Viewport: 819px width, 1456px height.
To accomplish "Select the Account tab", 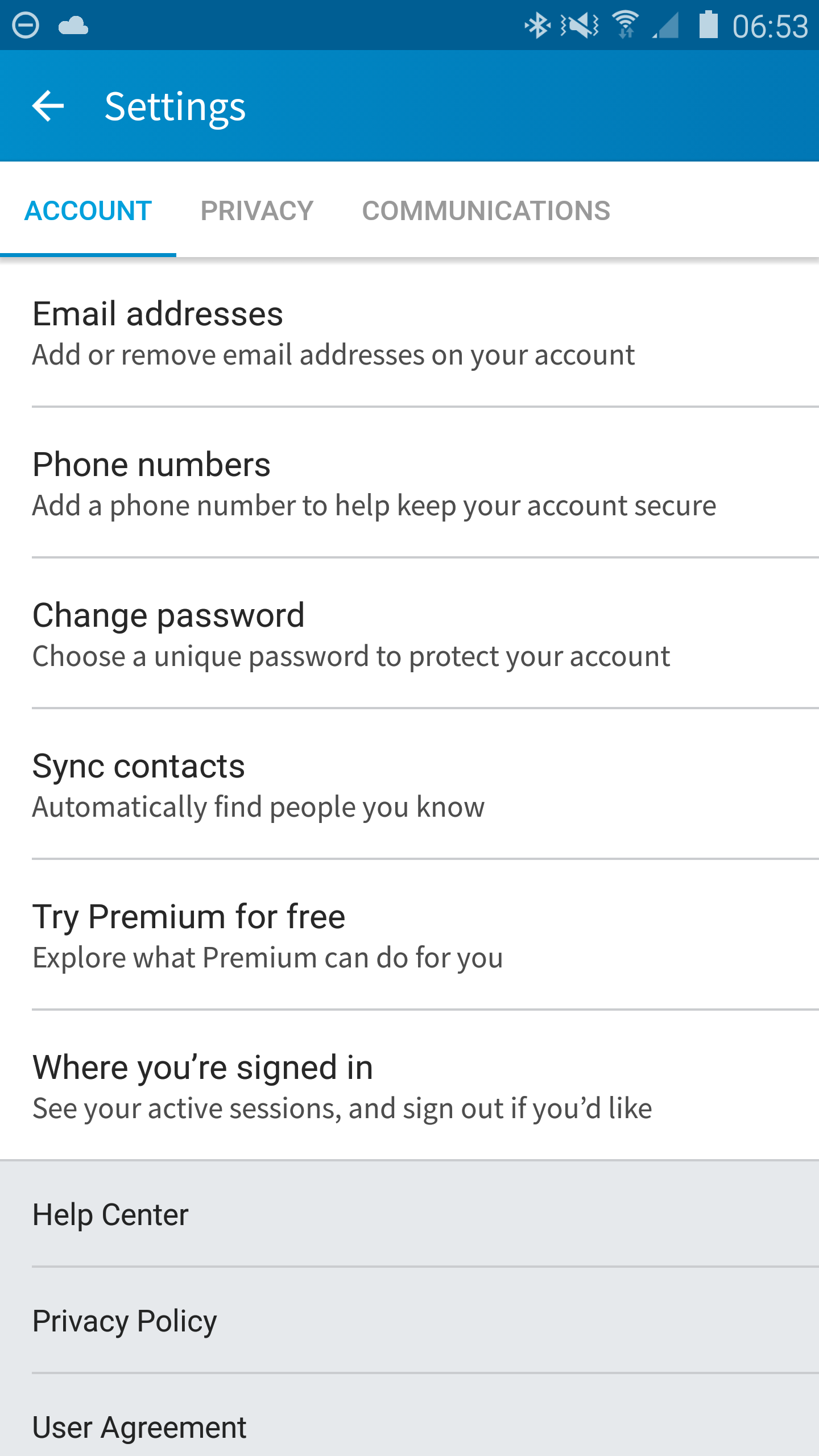I will coord(88,210).
